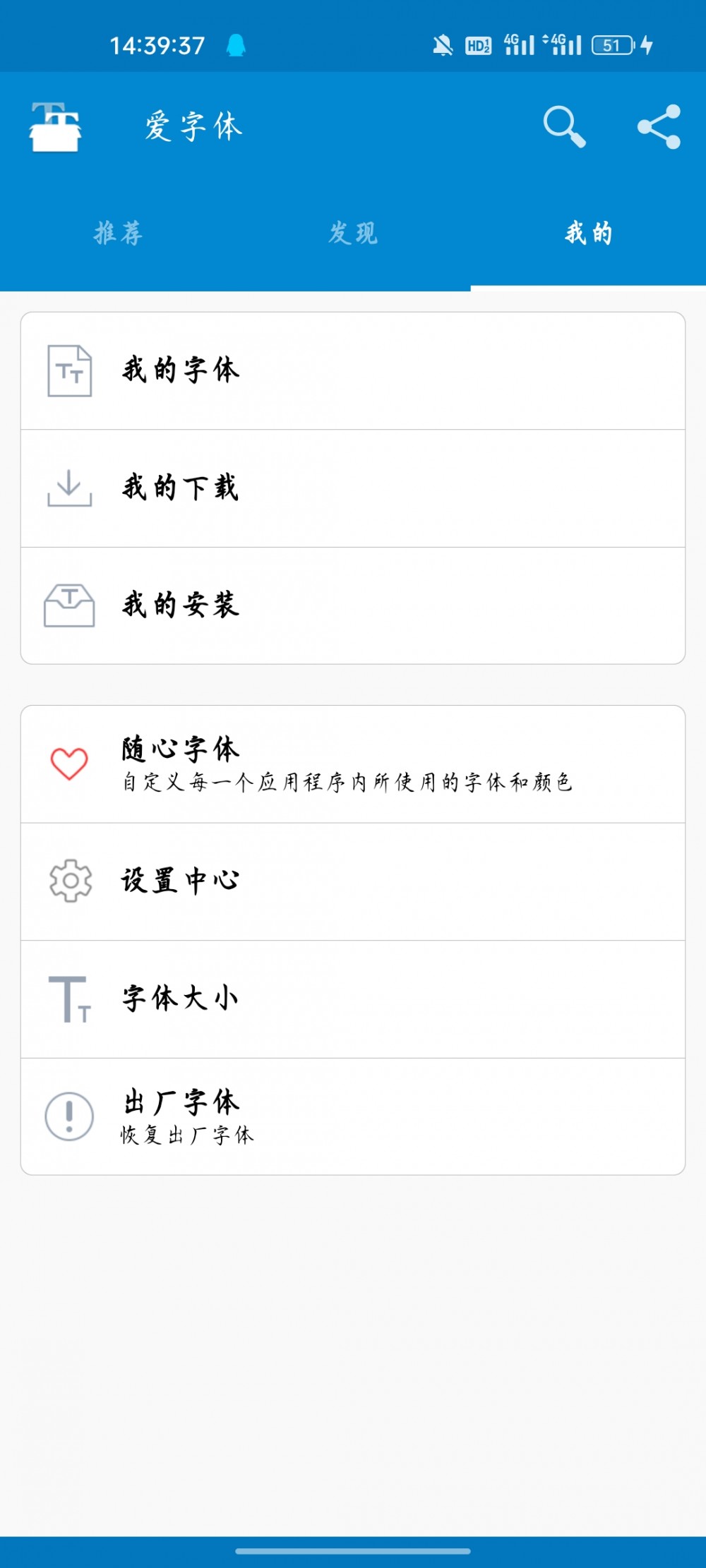This screenshot has height=1568, width=706.
Task: Open the 我的 tab
Action: pos(588,234)
